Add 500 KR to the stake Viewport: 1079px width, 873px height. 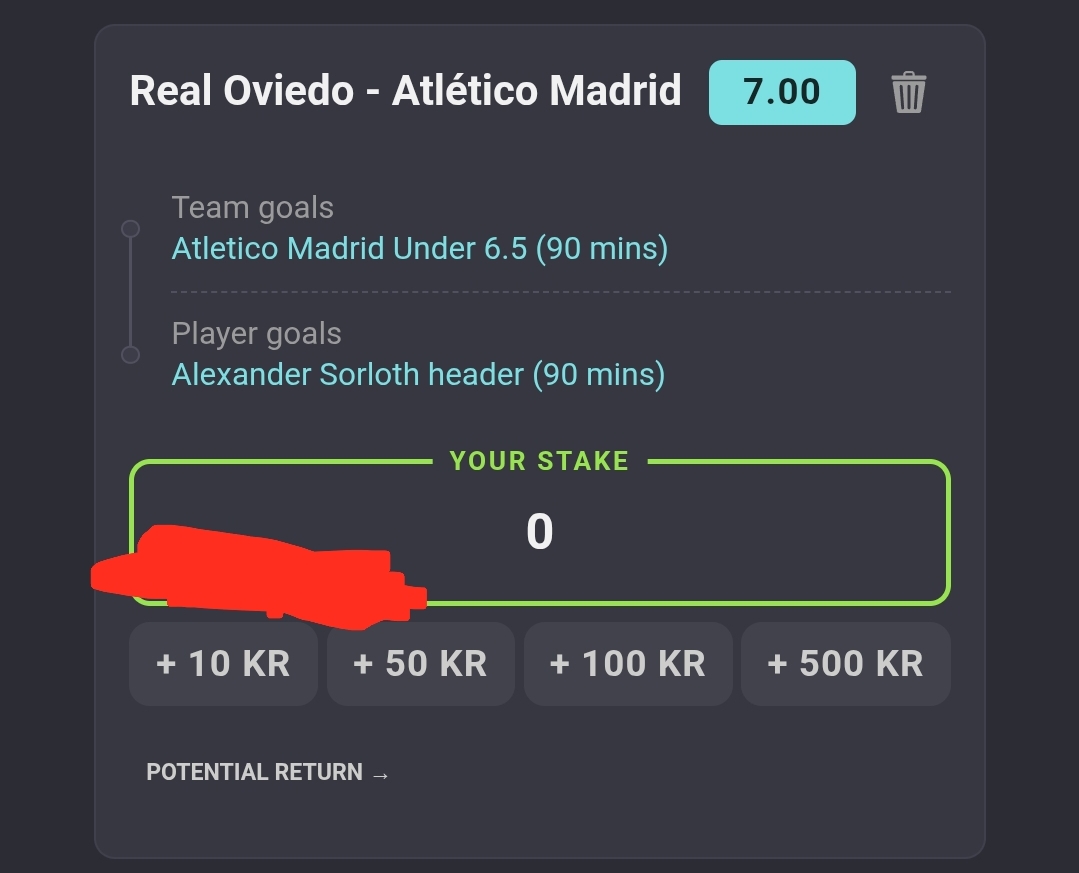(x=845, y=664)
